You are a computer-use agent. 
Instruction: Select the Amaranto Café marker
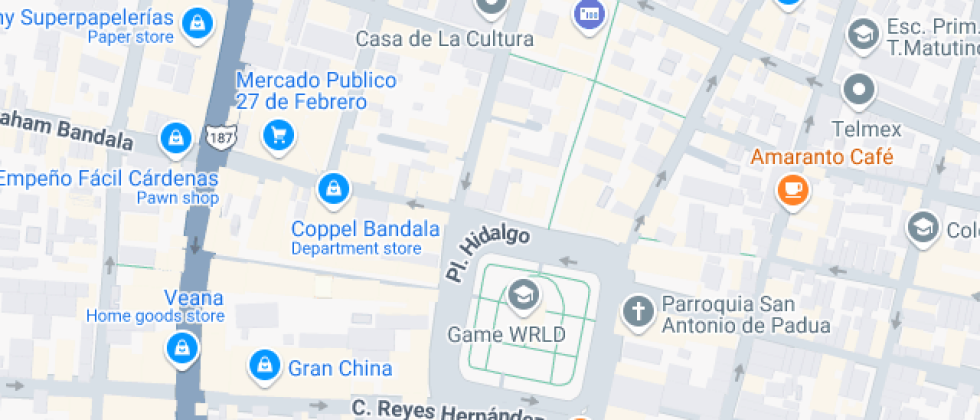pos(793,188)
